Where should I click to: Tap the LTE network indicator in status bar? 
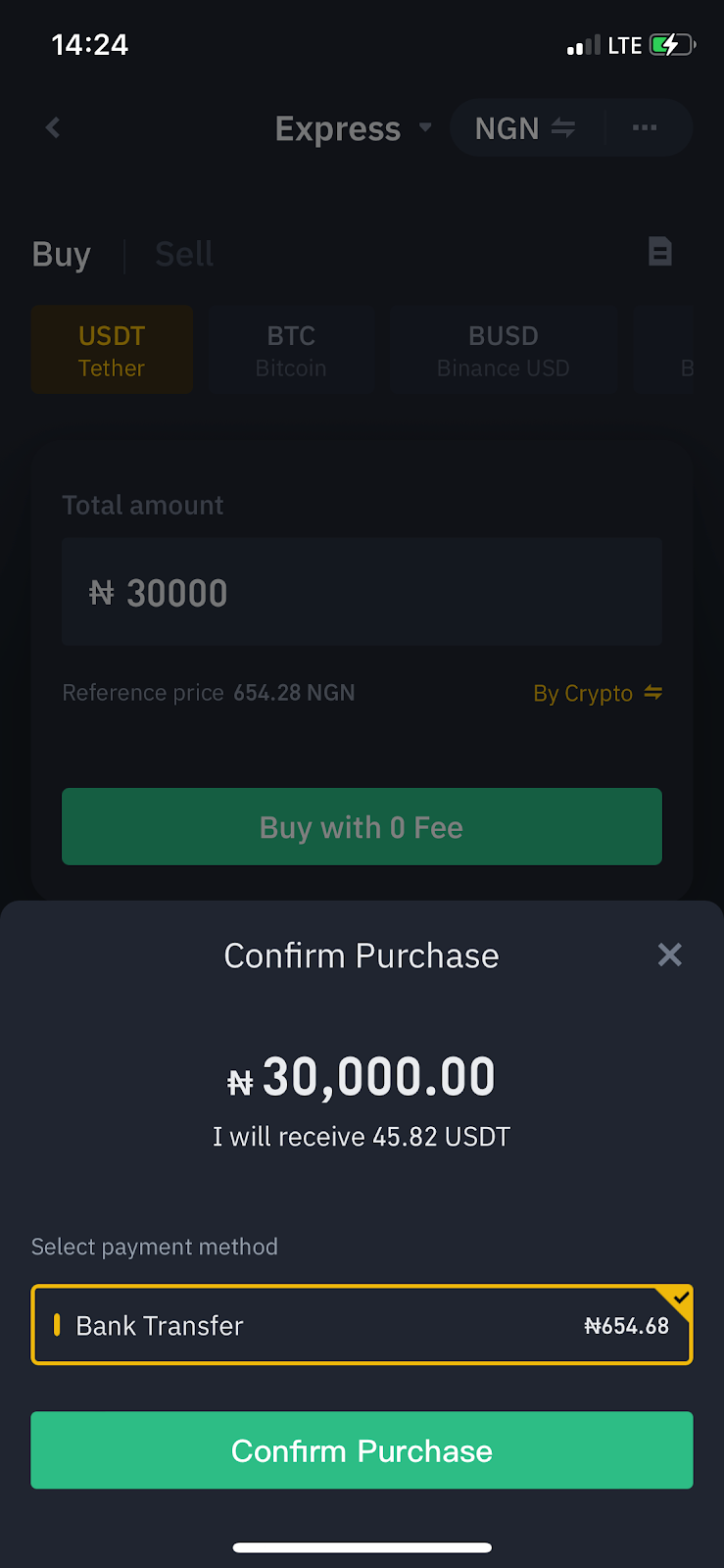[x=624, y=44]
